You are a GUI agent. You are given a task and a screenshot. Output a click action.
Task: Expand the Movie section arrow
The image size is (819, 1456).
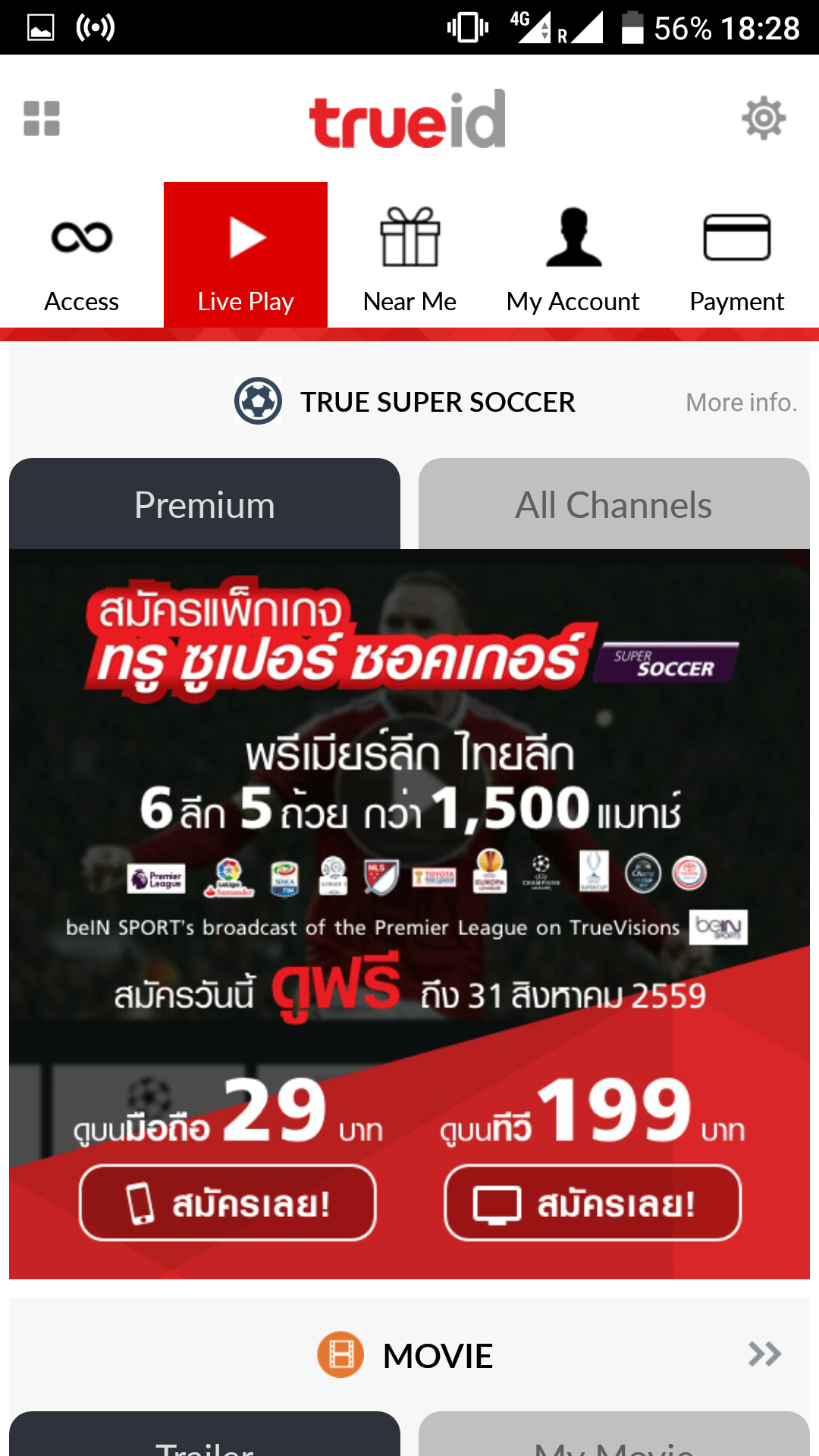[764, 1354]
